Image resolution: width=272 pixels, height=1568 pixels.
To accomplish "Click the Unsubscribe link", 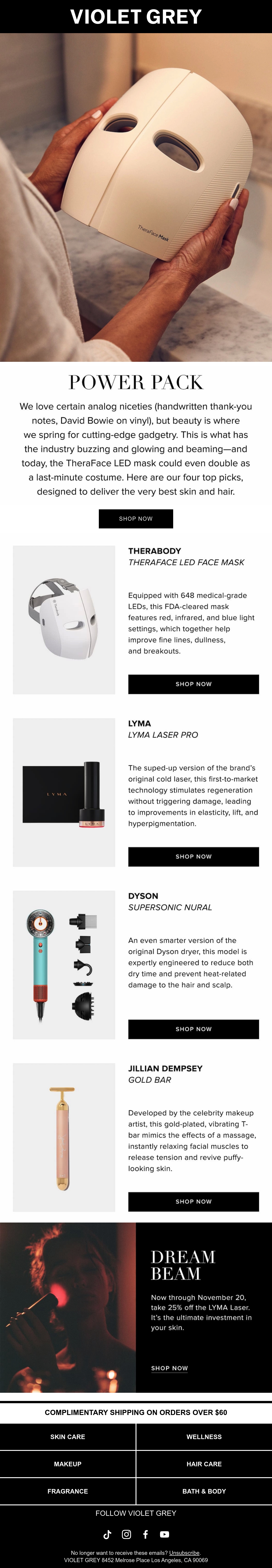I will 184,1553.
